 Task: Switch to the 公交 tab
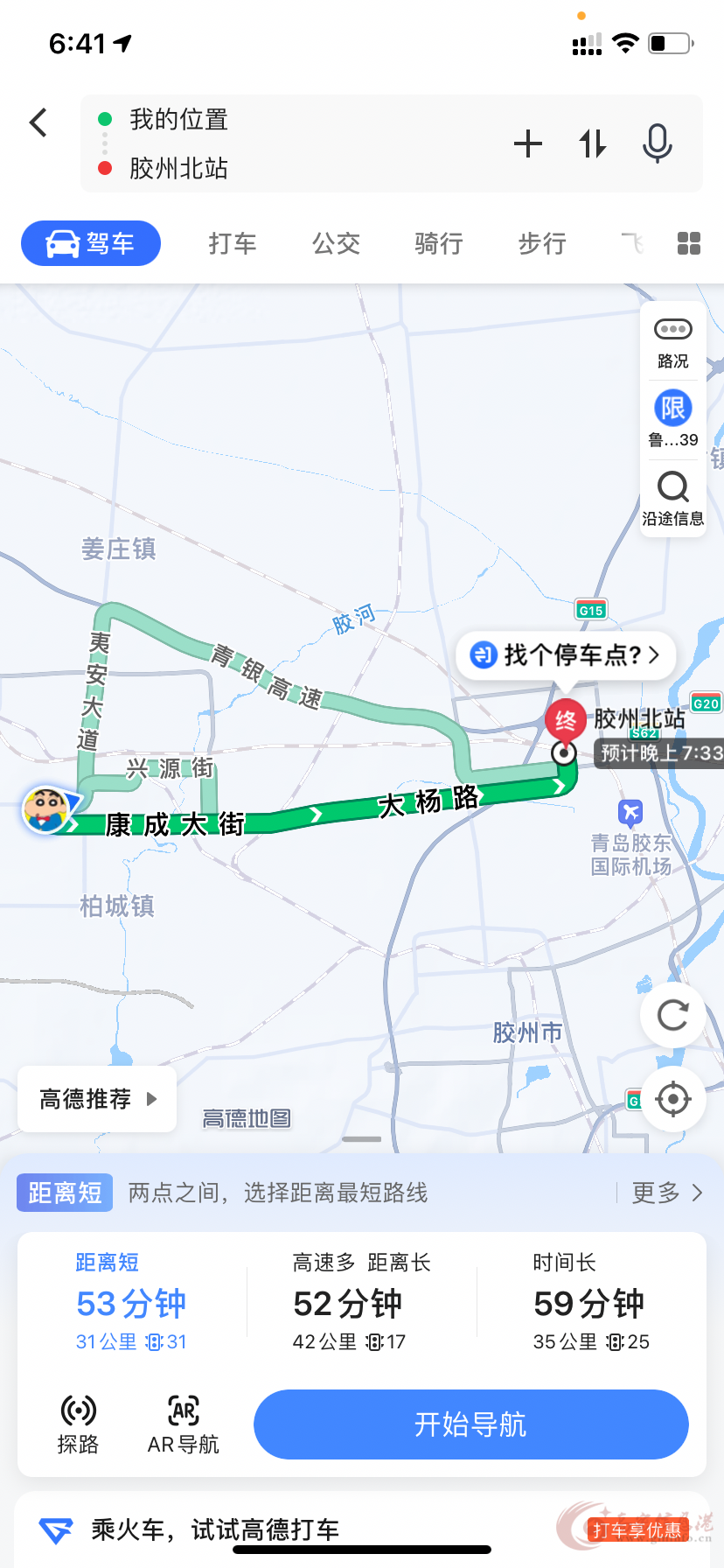336,243
